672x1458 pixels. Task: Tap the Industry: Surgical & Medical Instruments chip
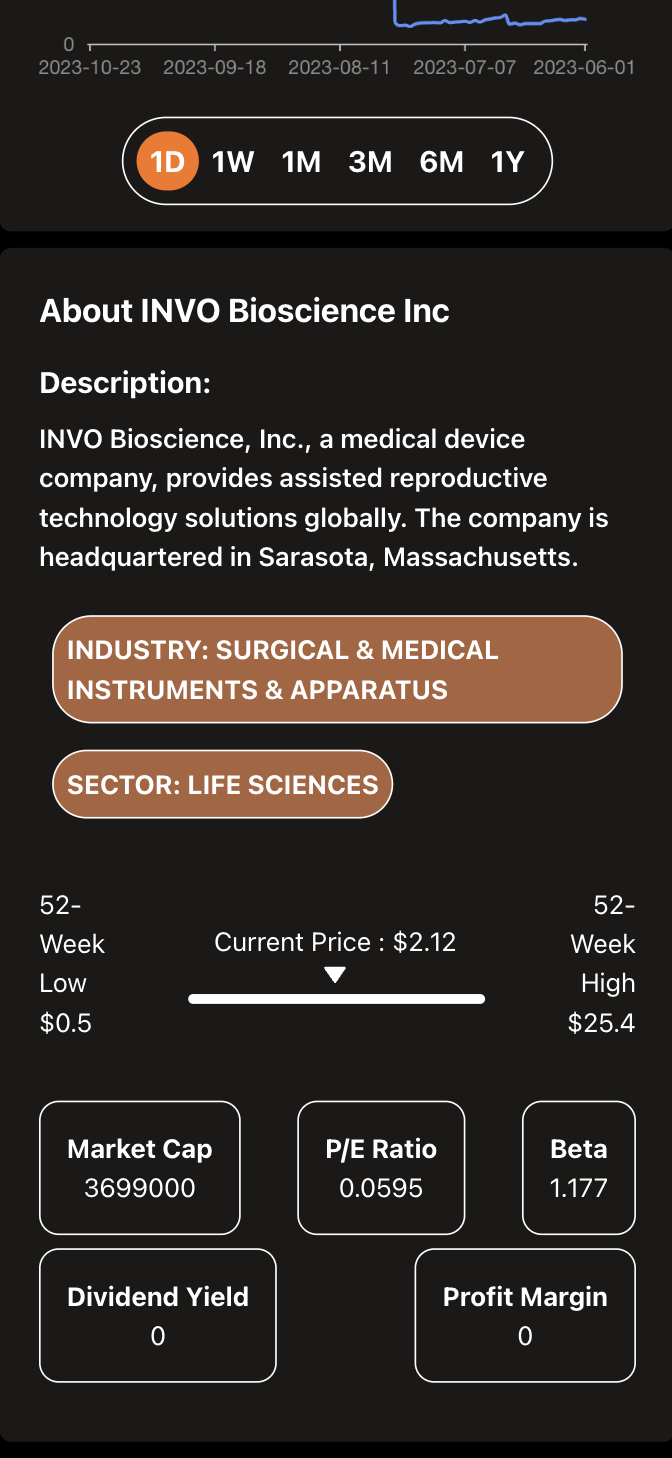tap(337, 669)
